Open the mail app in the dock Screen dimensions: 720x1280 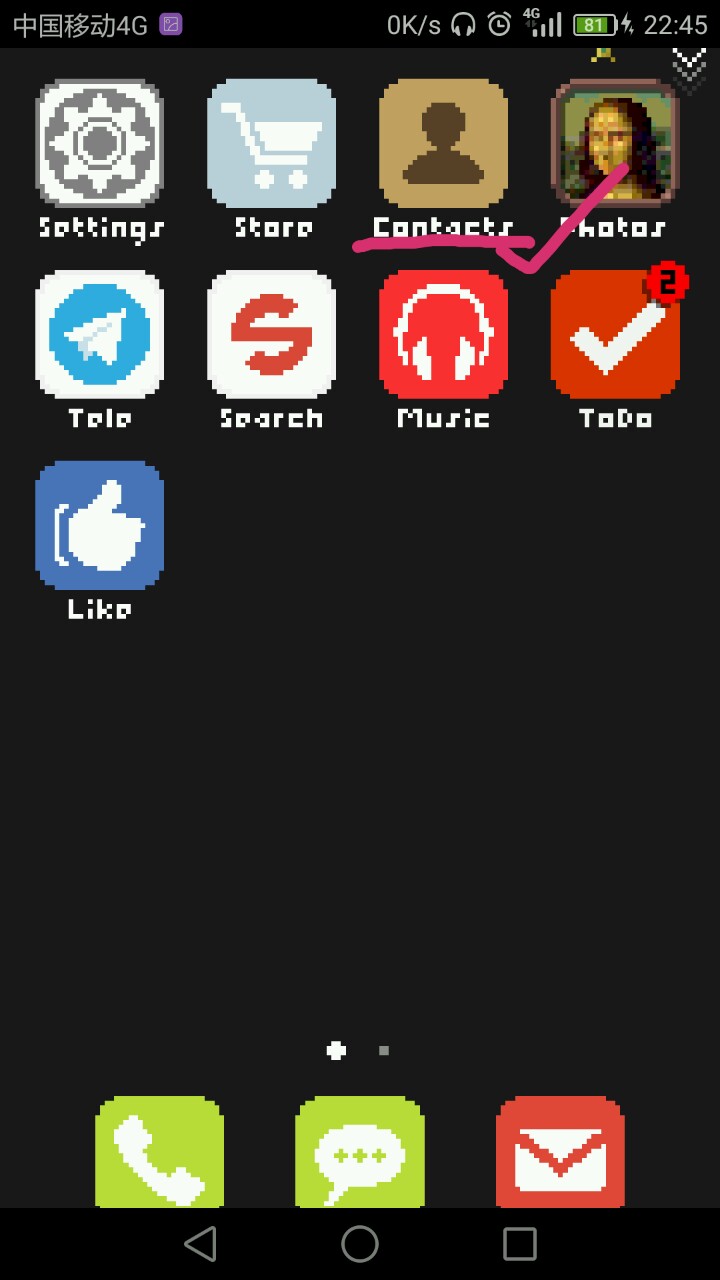point(560,1153)
